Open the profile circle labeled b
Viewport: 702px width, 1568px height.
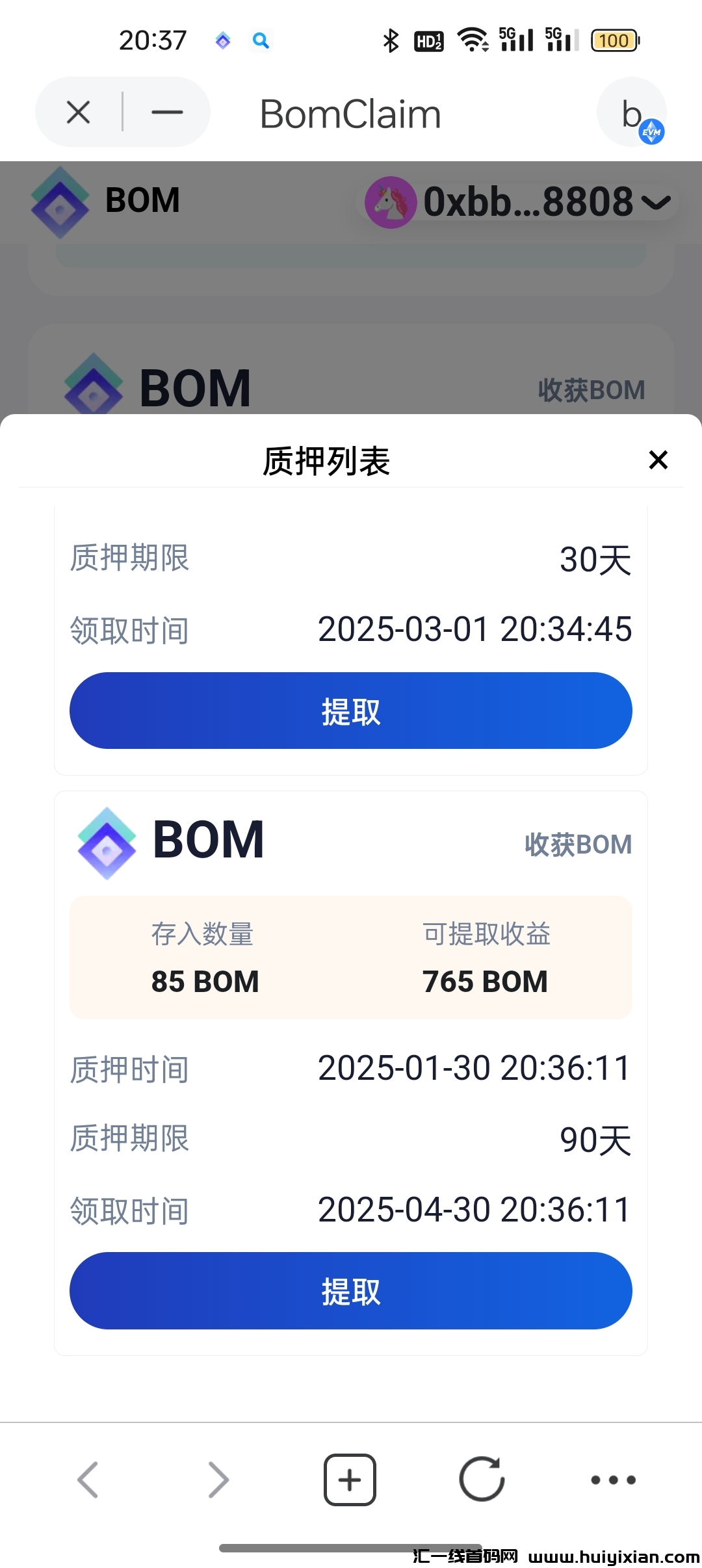[x=628, y=112]
